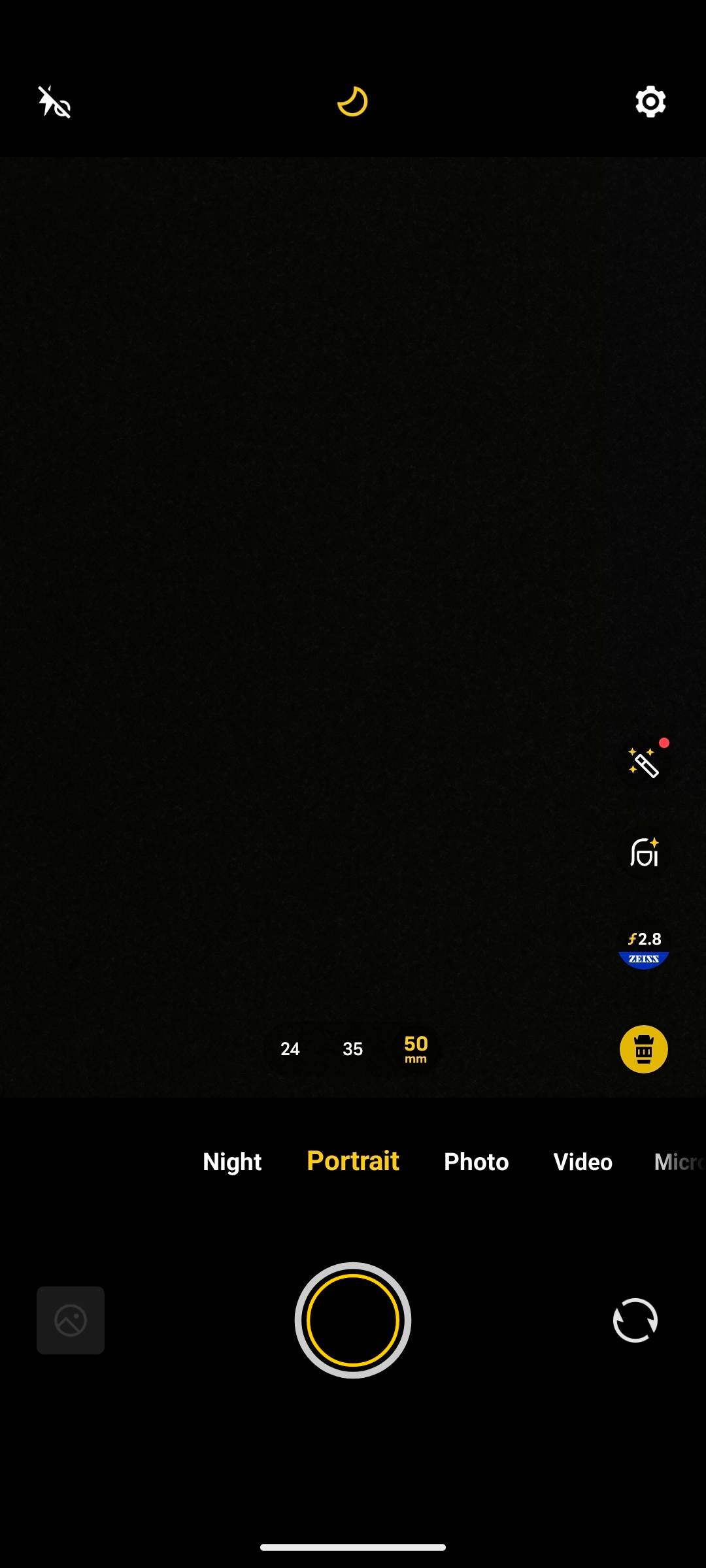Open camera settings gear
The image size is (706, 1568).
coord(650,102)
